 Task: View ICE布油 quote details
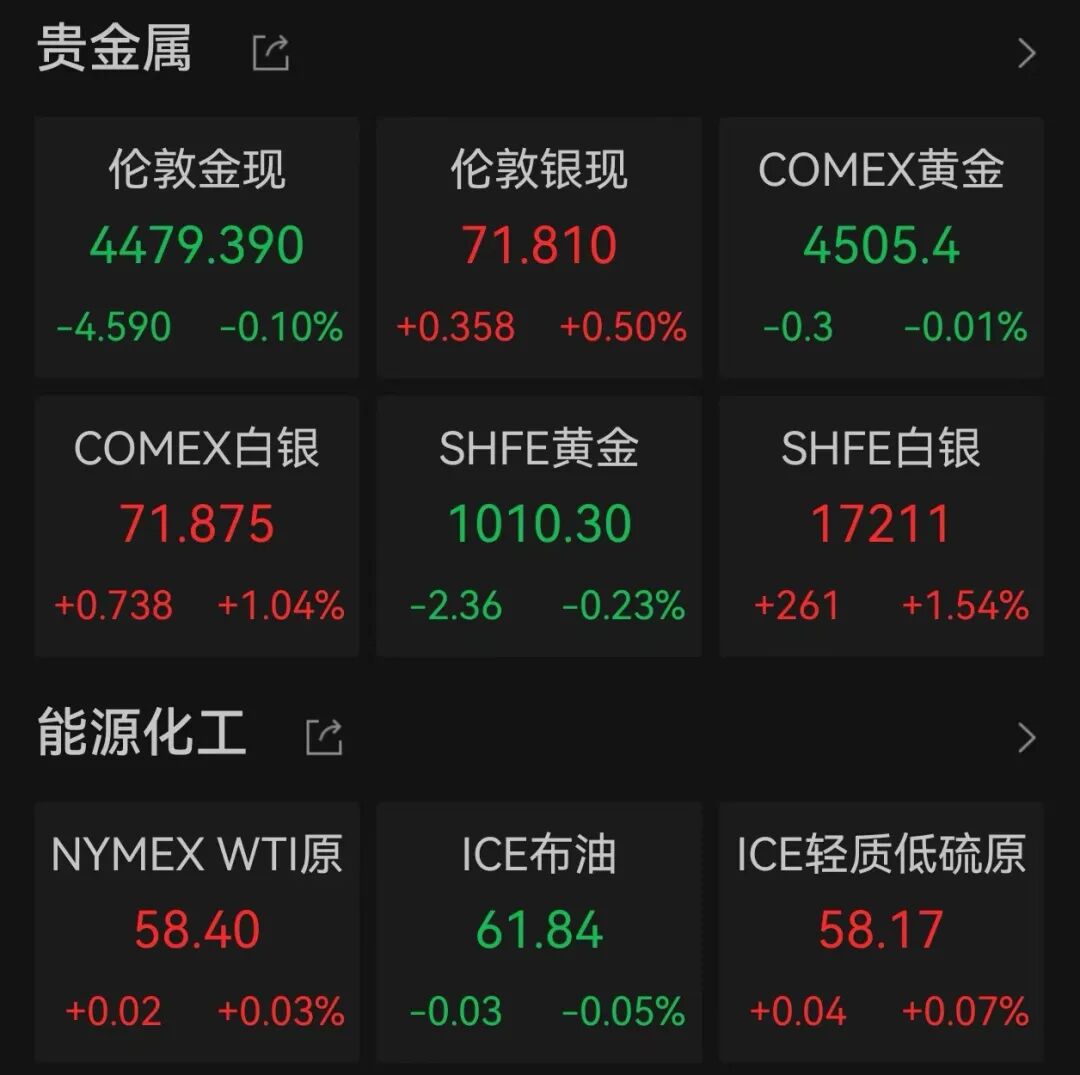[x=539, y=930]
